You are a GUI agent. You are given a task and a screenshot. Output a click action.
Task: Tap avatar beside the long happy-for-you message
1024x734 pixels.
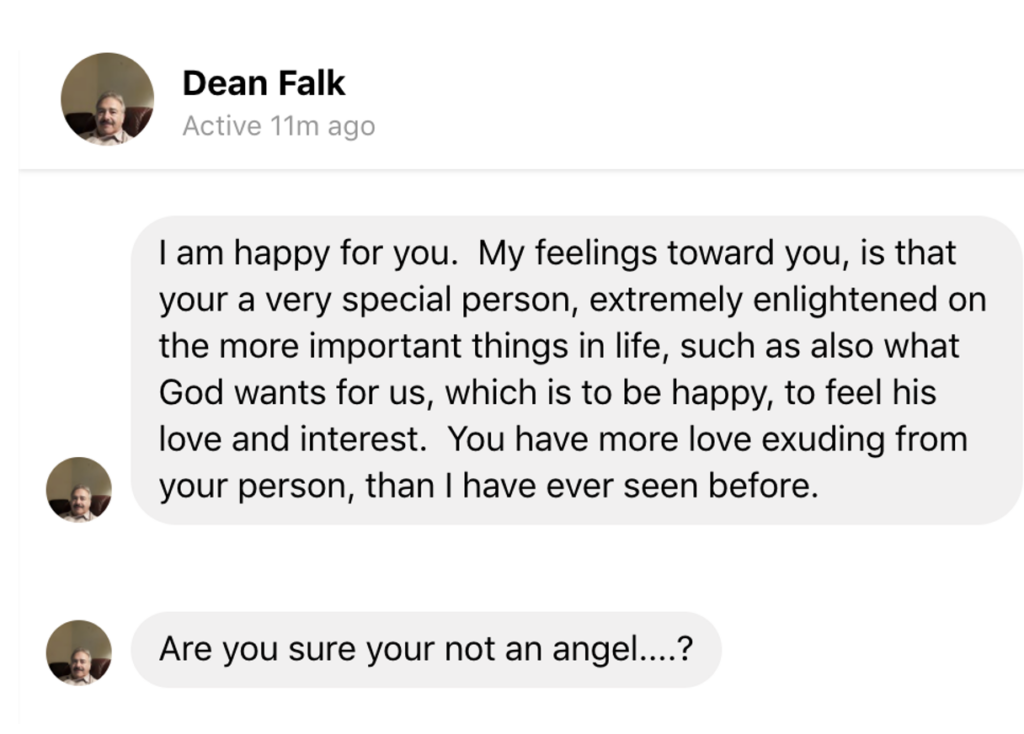click(79, 489)
